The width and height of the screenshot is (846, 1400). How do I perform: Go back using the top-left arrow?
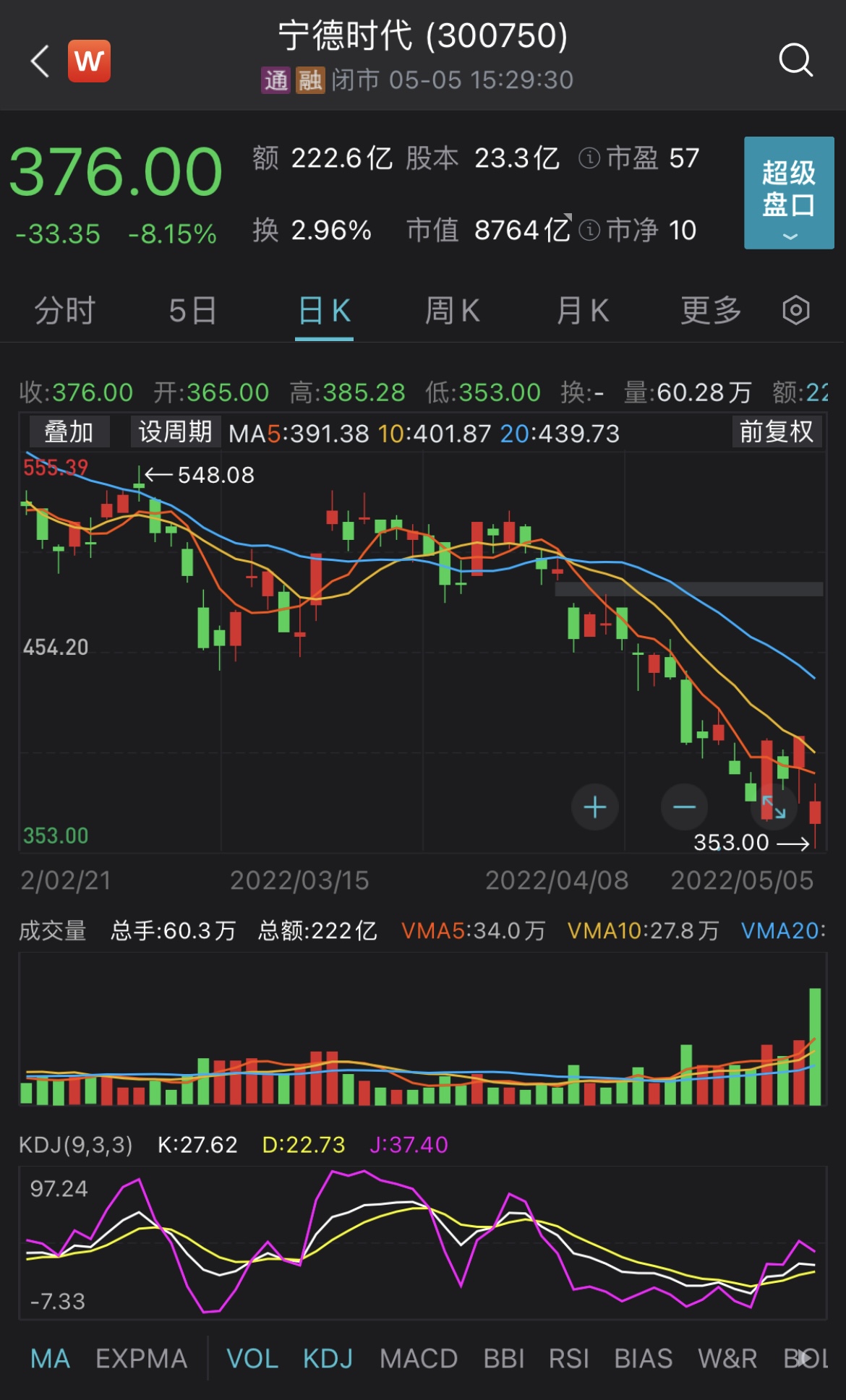(40, 61)
